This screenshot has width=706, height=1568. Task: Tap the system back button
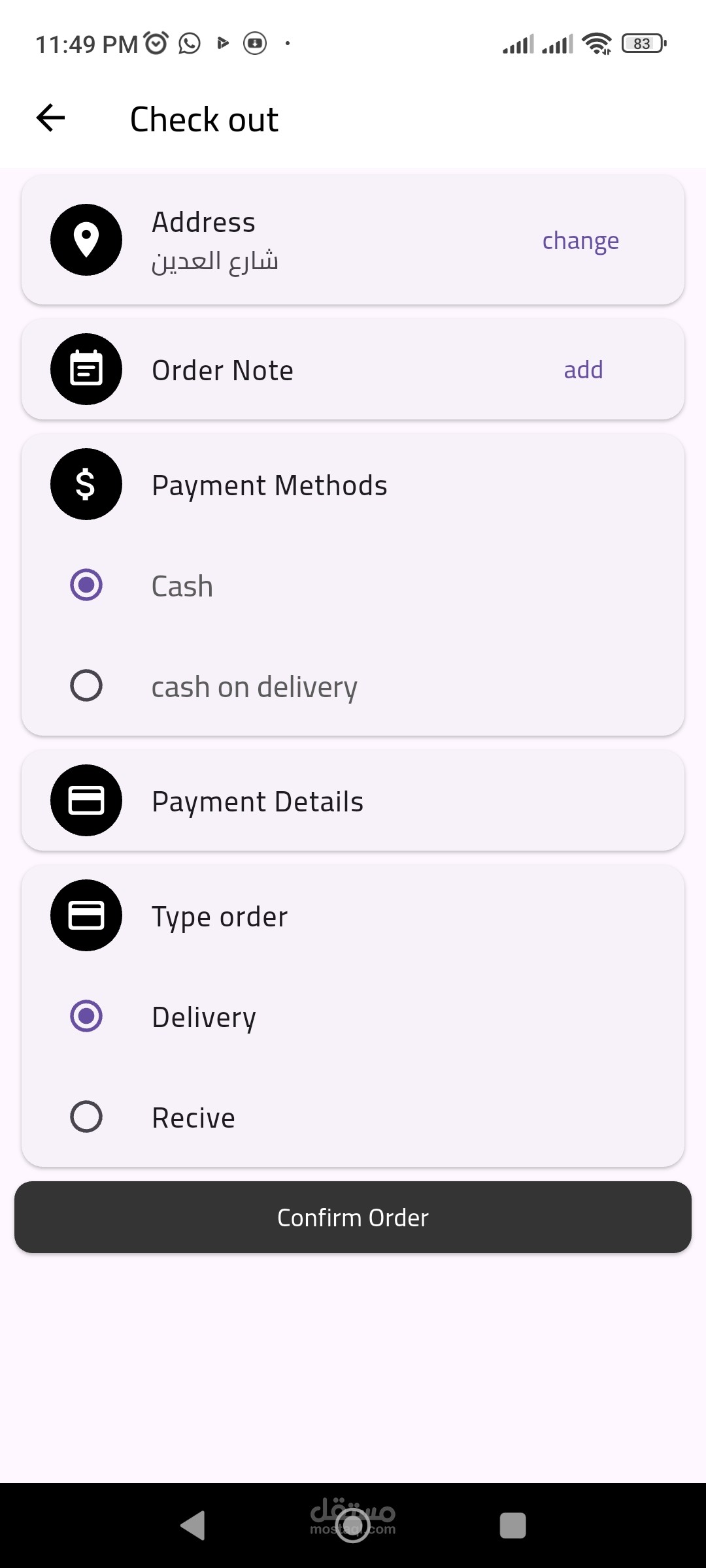point(193,1526)
